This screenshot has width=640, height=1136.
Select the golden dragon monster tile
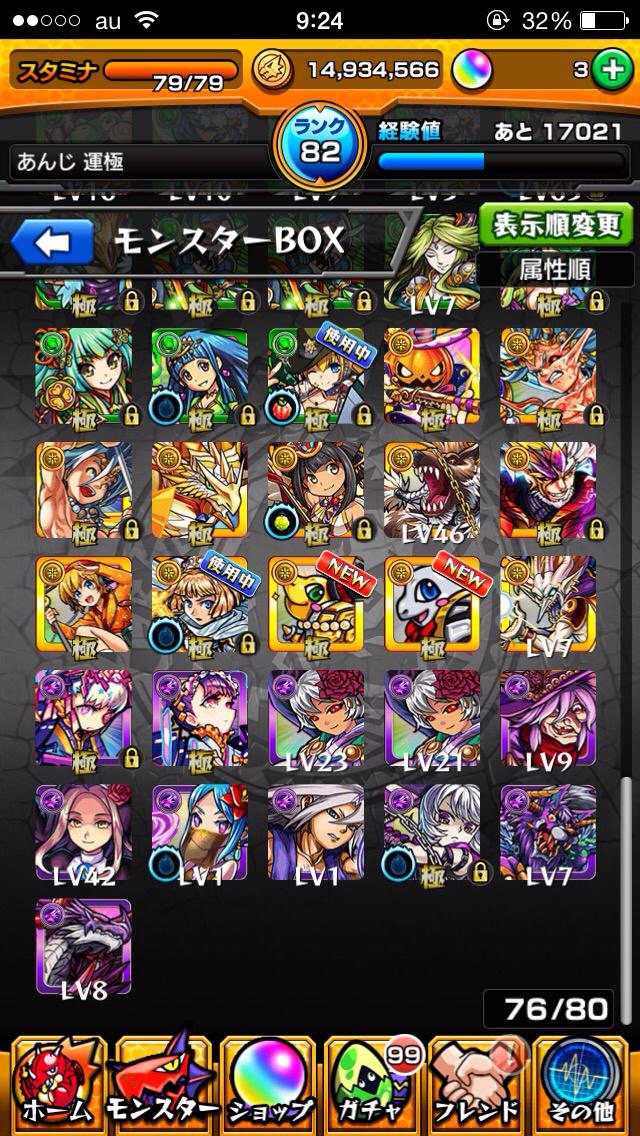pyautogui.click(x=200, y=490)
